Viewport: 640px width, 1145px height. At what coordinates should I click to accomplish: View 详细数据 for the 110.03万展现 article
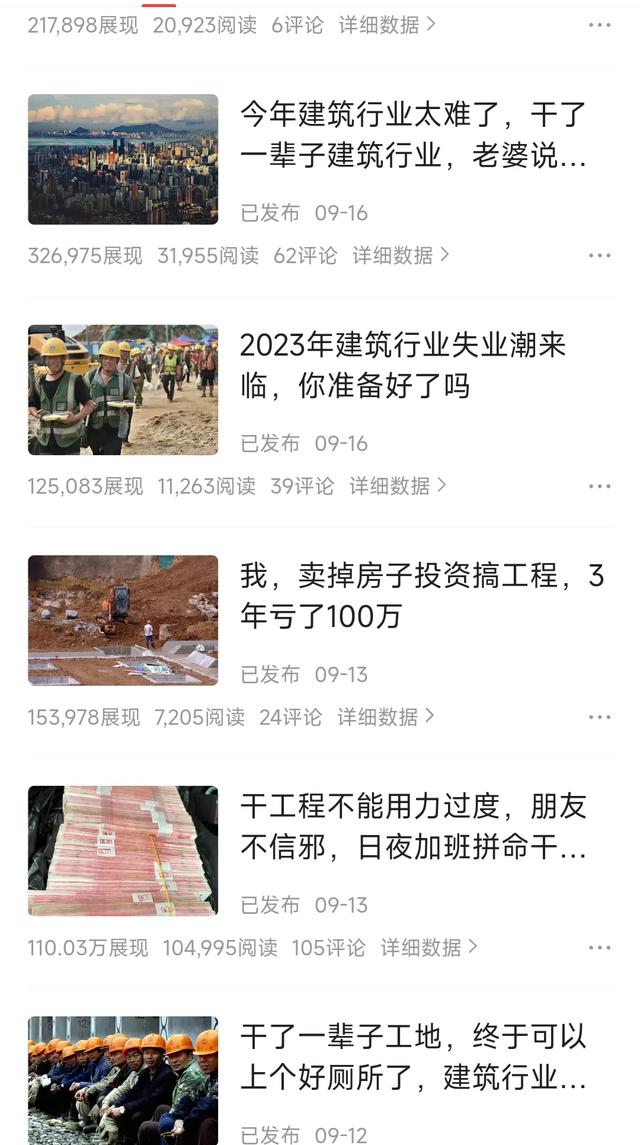[429, 947]
